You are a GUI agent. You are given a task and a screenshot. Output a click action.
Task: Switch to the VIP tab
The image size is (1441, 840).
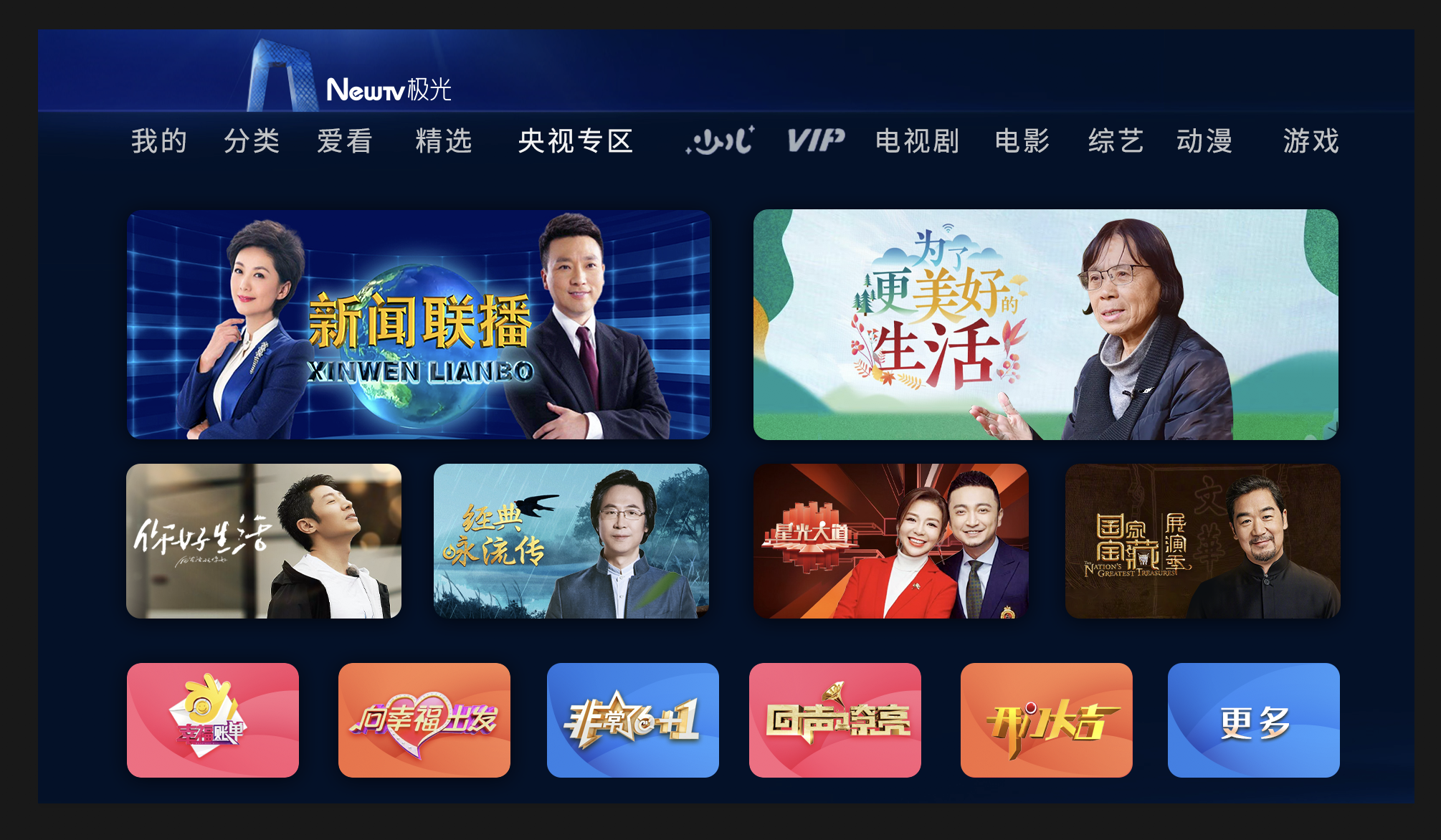[x=816, y=140]
